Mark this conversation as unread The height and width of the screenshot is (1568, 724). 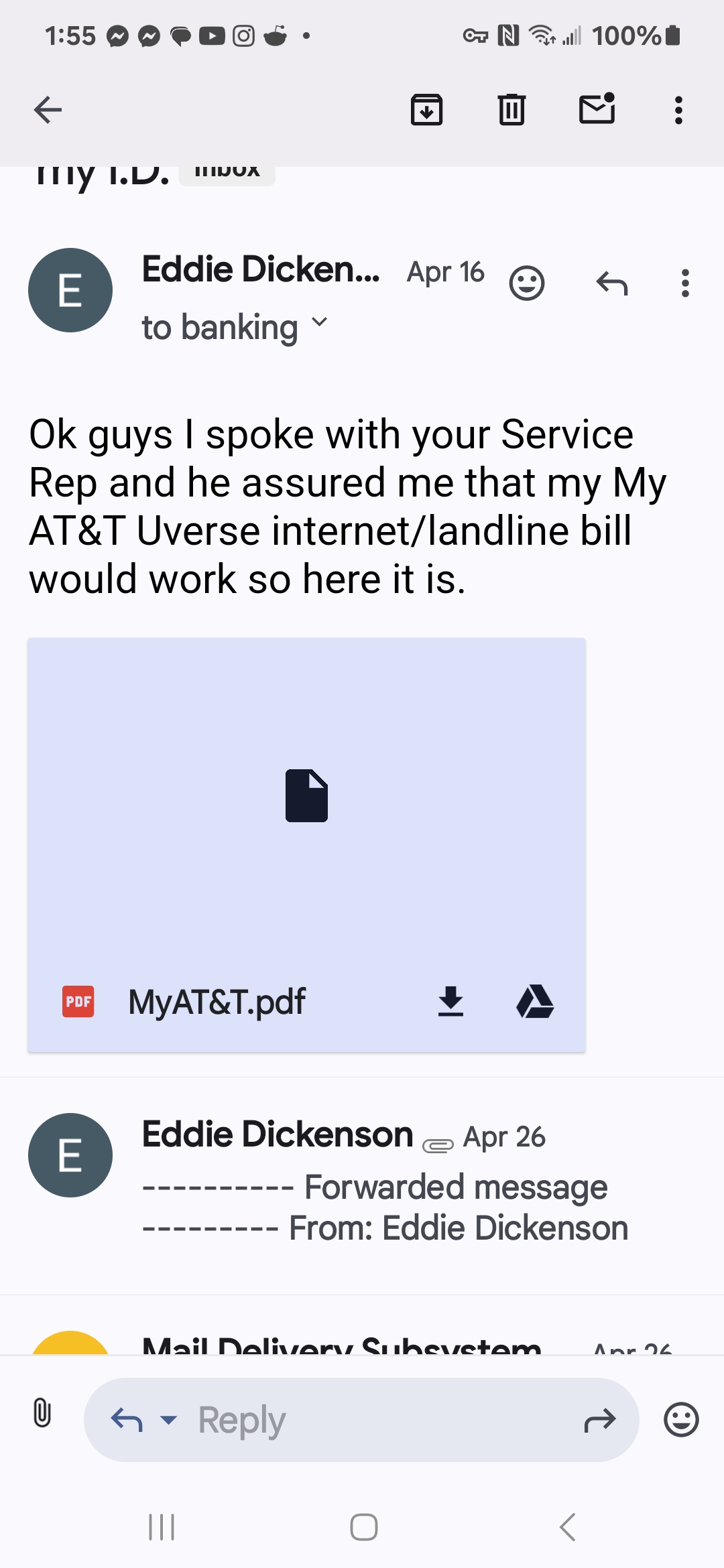(x=597, y=109)
